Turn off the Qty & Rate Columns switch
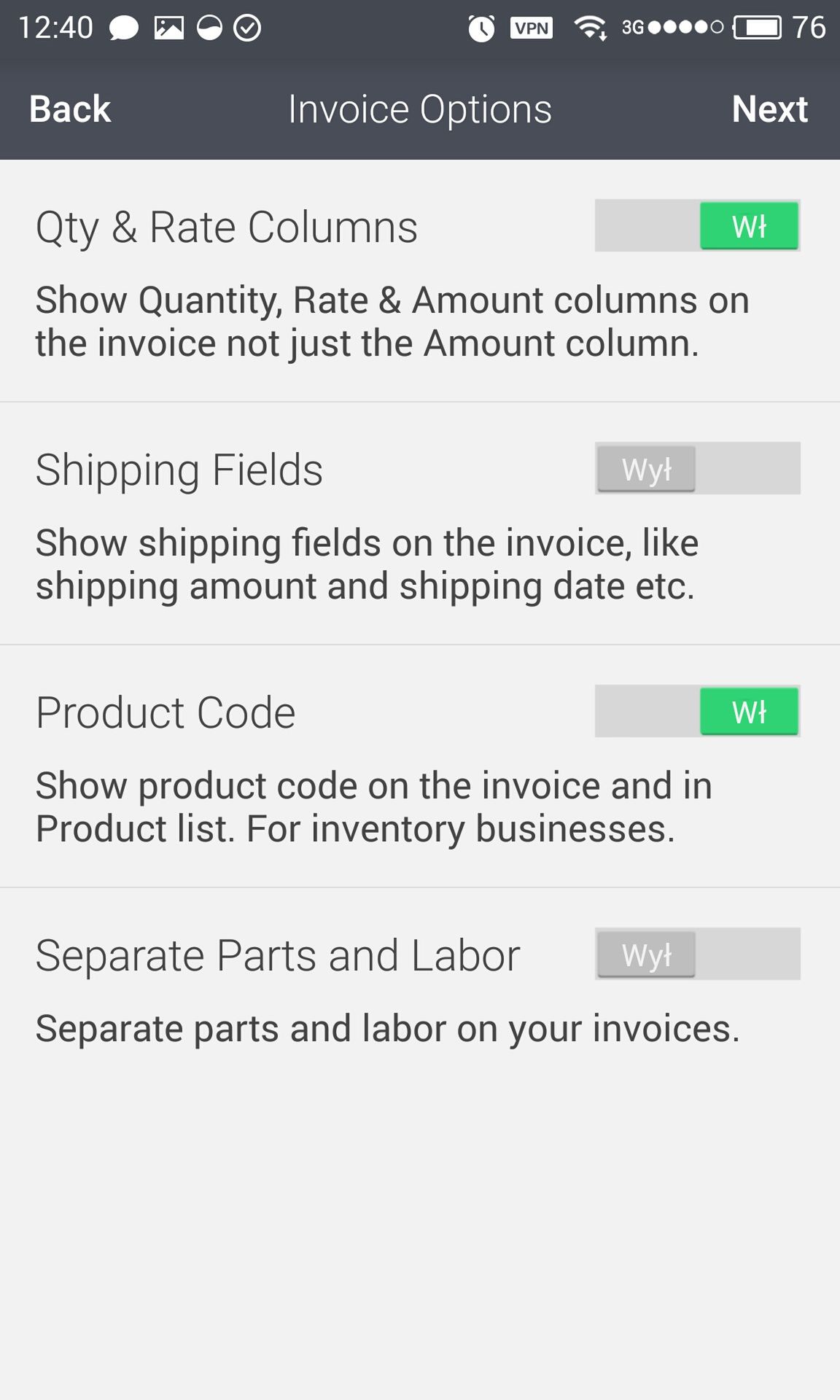The height and width of the screenshot is (1400, 840). coord(697,226)
